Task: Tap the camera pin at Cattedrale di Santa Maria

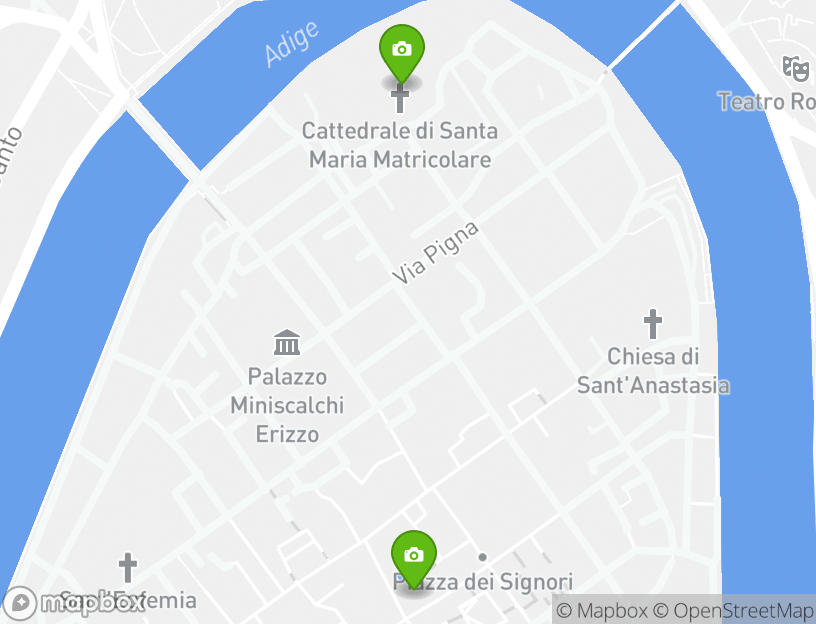Action: tap(401, 52)
